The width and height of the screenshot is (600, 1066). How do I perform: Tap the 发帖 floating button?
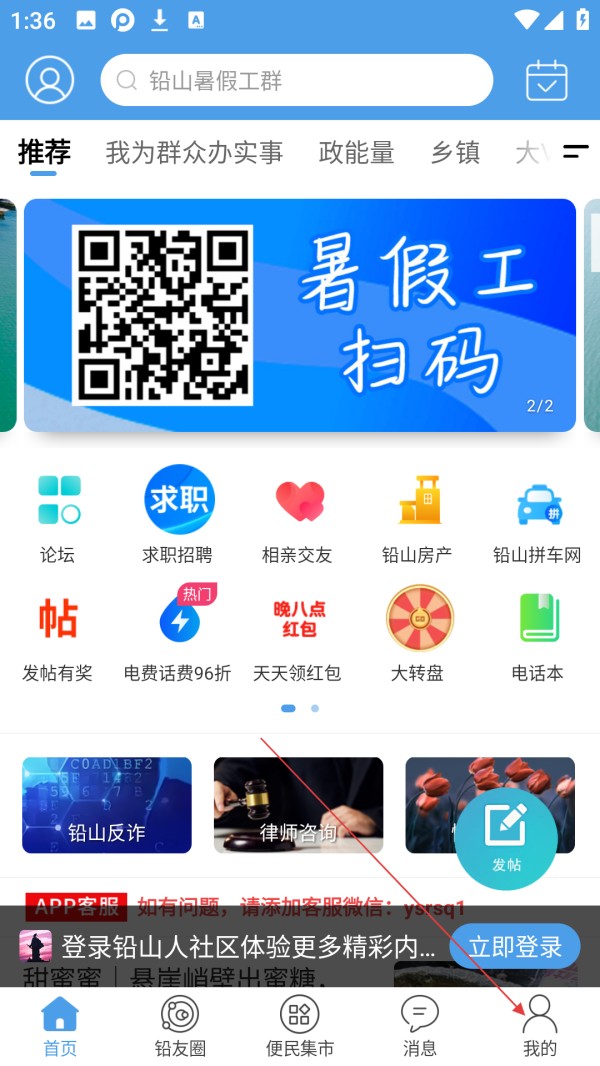point(506,838)
